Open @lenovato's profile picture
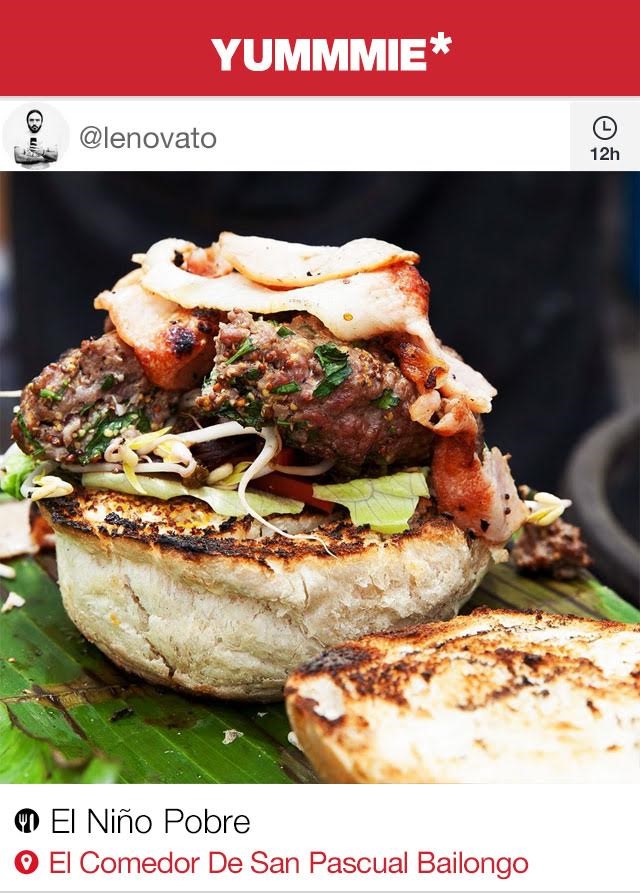 point(36,136)
